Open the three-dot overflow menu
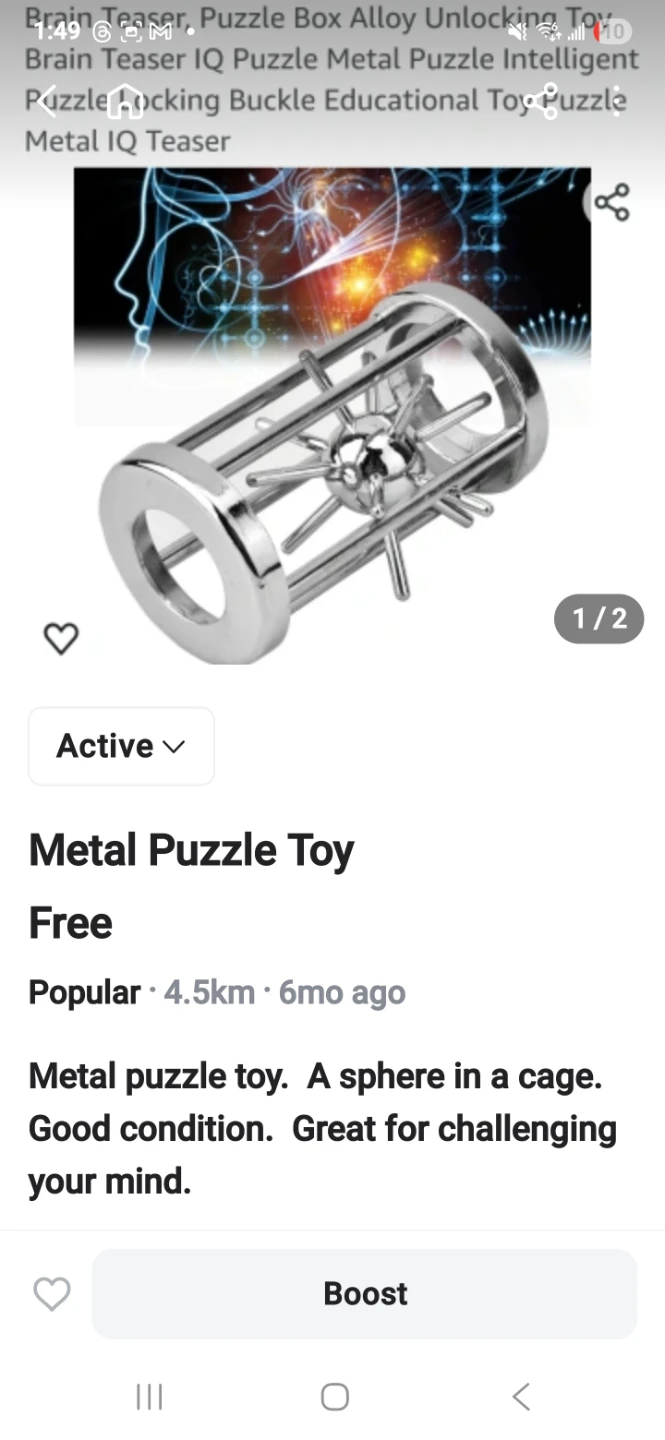Image resolution: width=665 pixels, height=1440 pixels. 617,101
